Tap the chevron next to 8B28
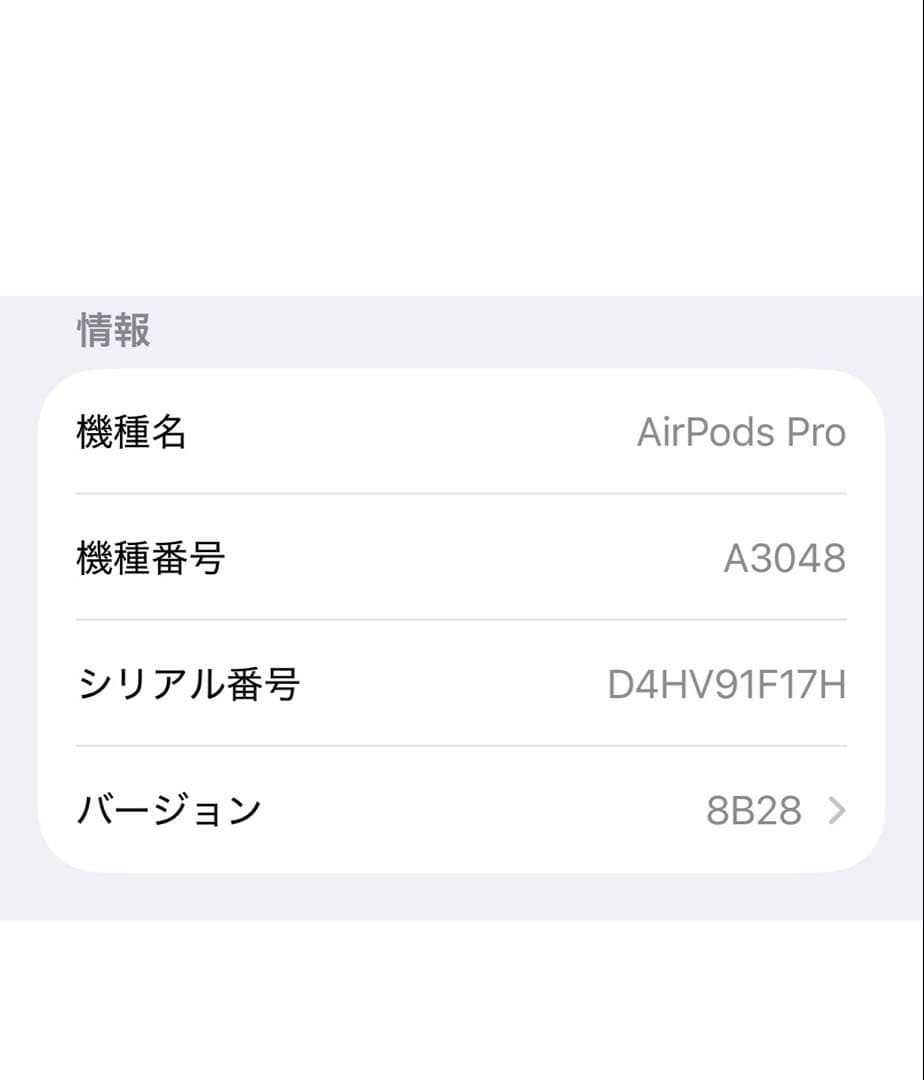This screenshot has height=1080, width=924. click(x=836, y=811)
